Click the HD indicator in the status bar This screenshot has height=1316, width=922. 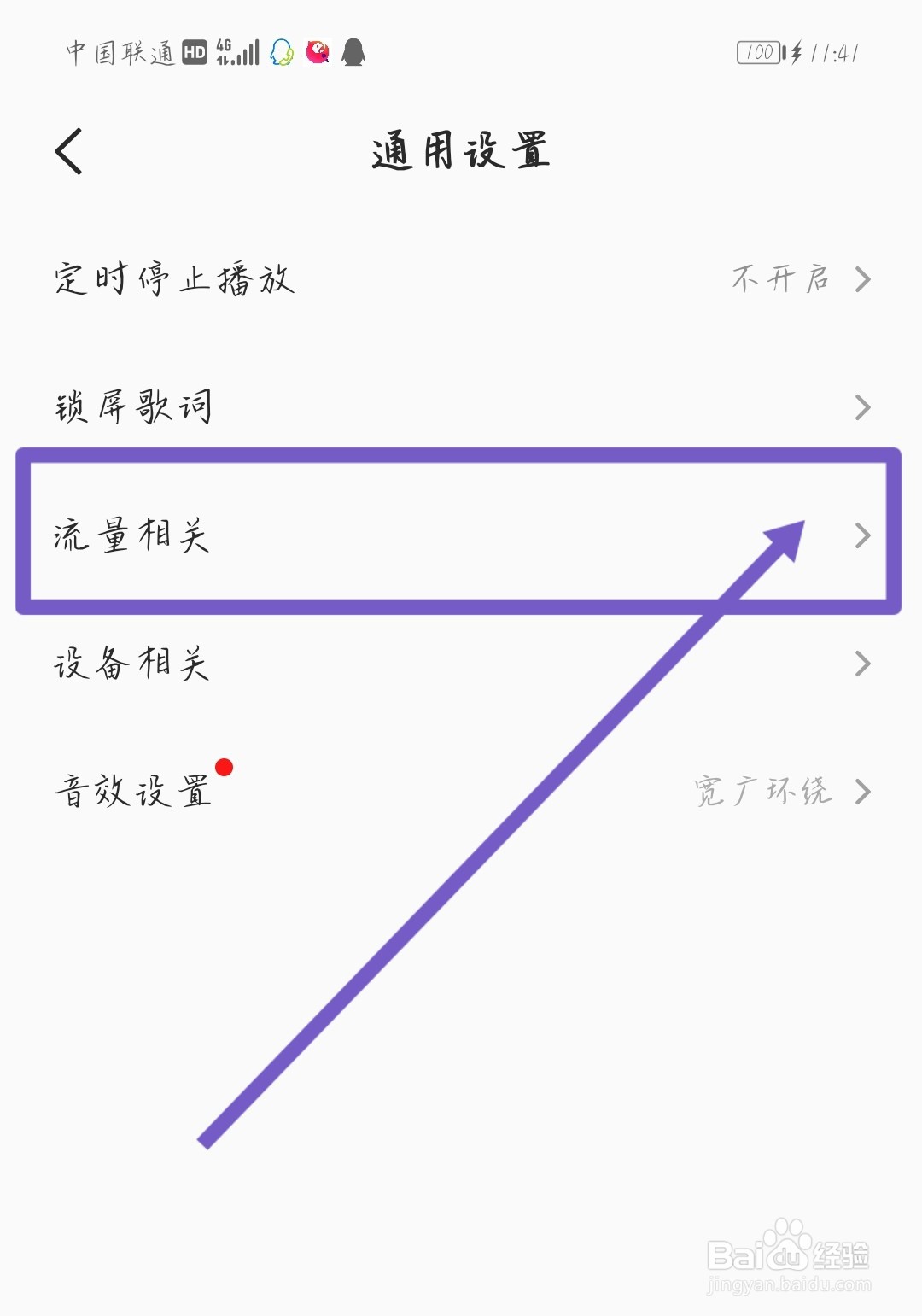[195, 53]
